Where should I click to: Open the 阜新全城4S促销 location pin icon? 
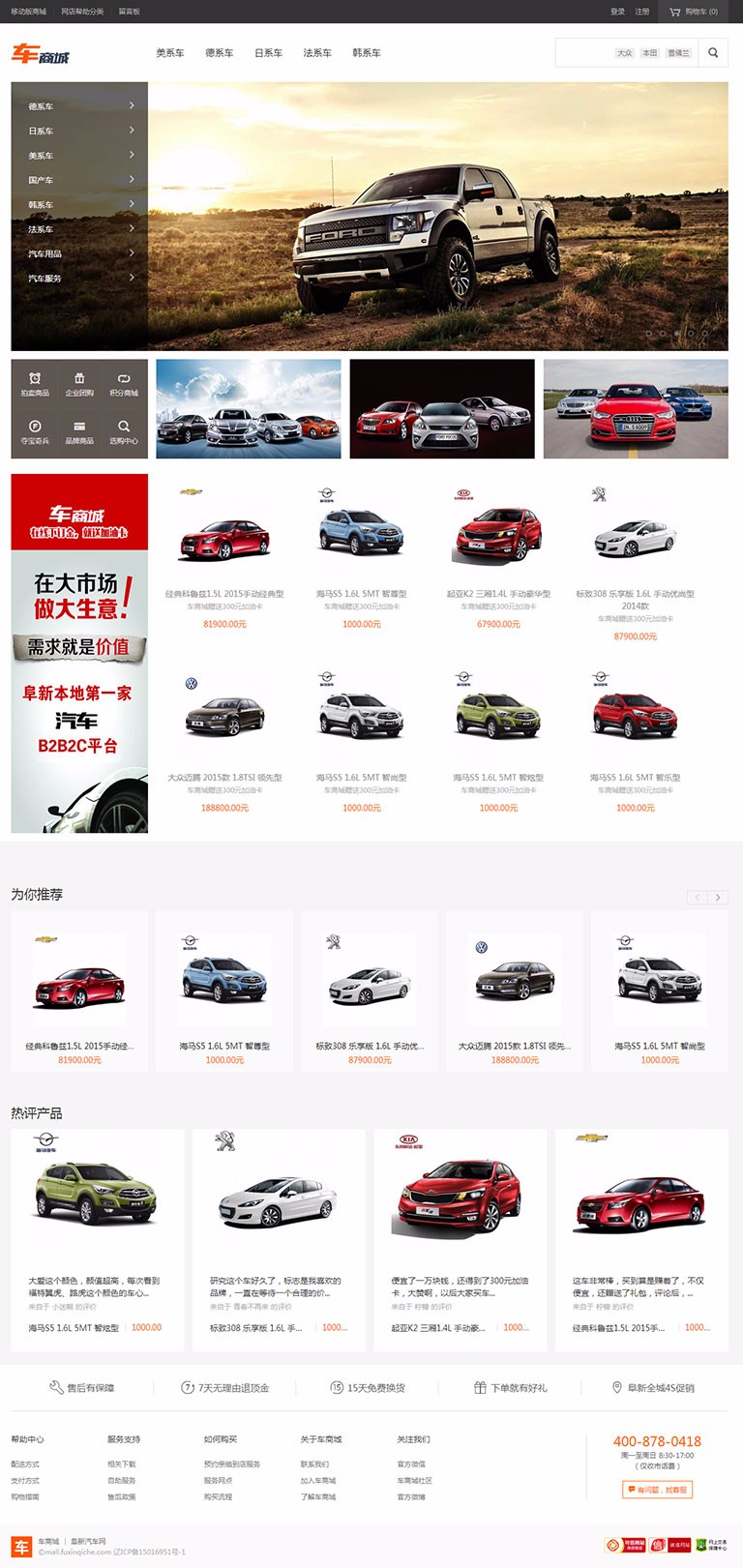coord(617,1387)
